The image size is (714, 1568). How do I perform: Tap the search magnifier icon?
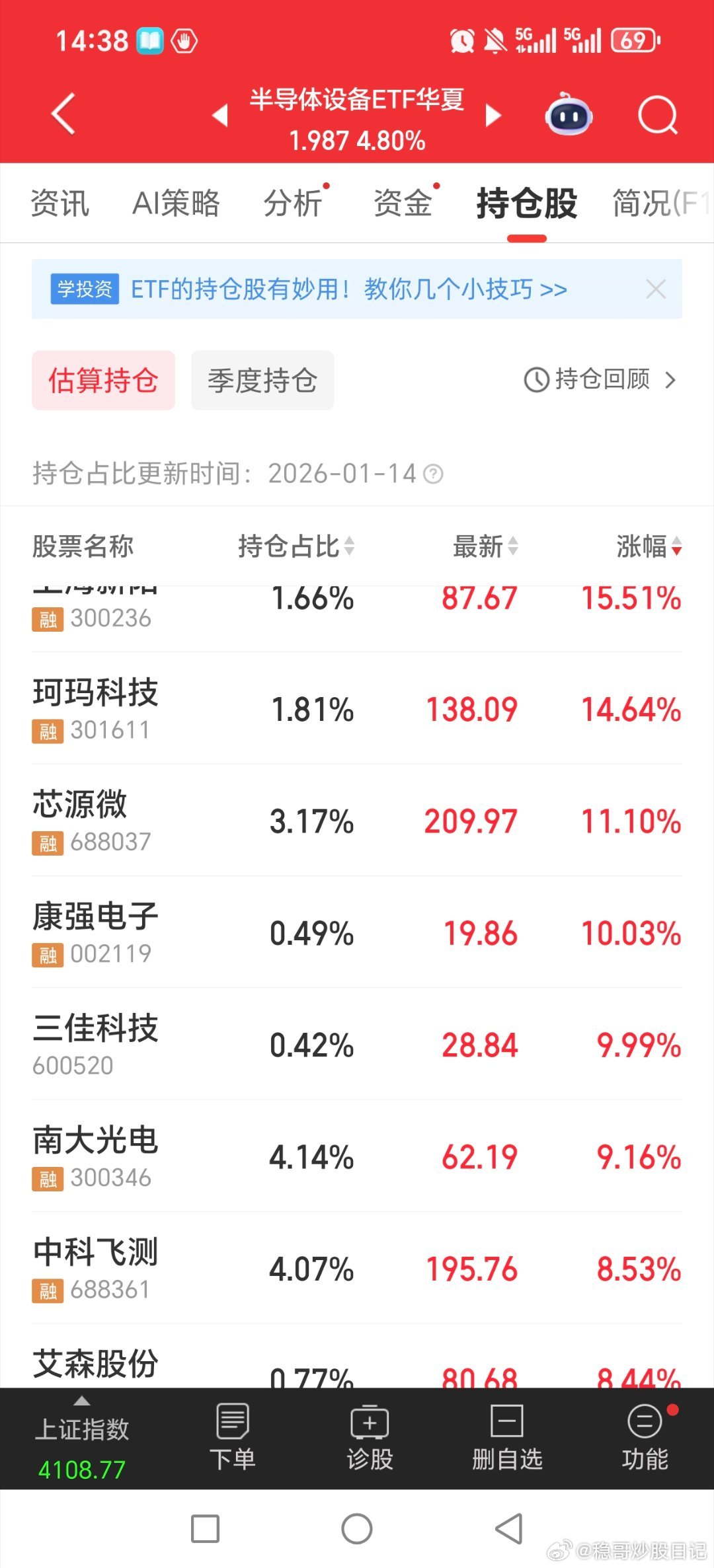coord(658,115)
